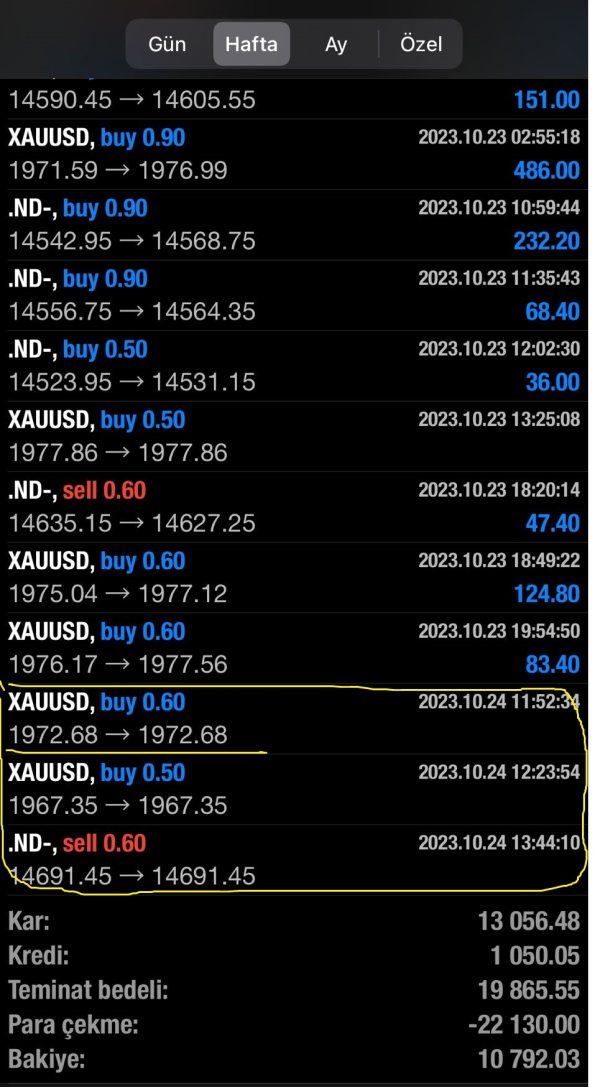View the XAUUSD trade opened at 12:23:54
Image resolution: width=600 pixels, height=1087 pixels.
(294, 789)
